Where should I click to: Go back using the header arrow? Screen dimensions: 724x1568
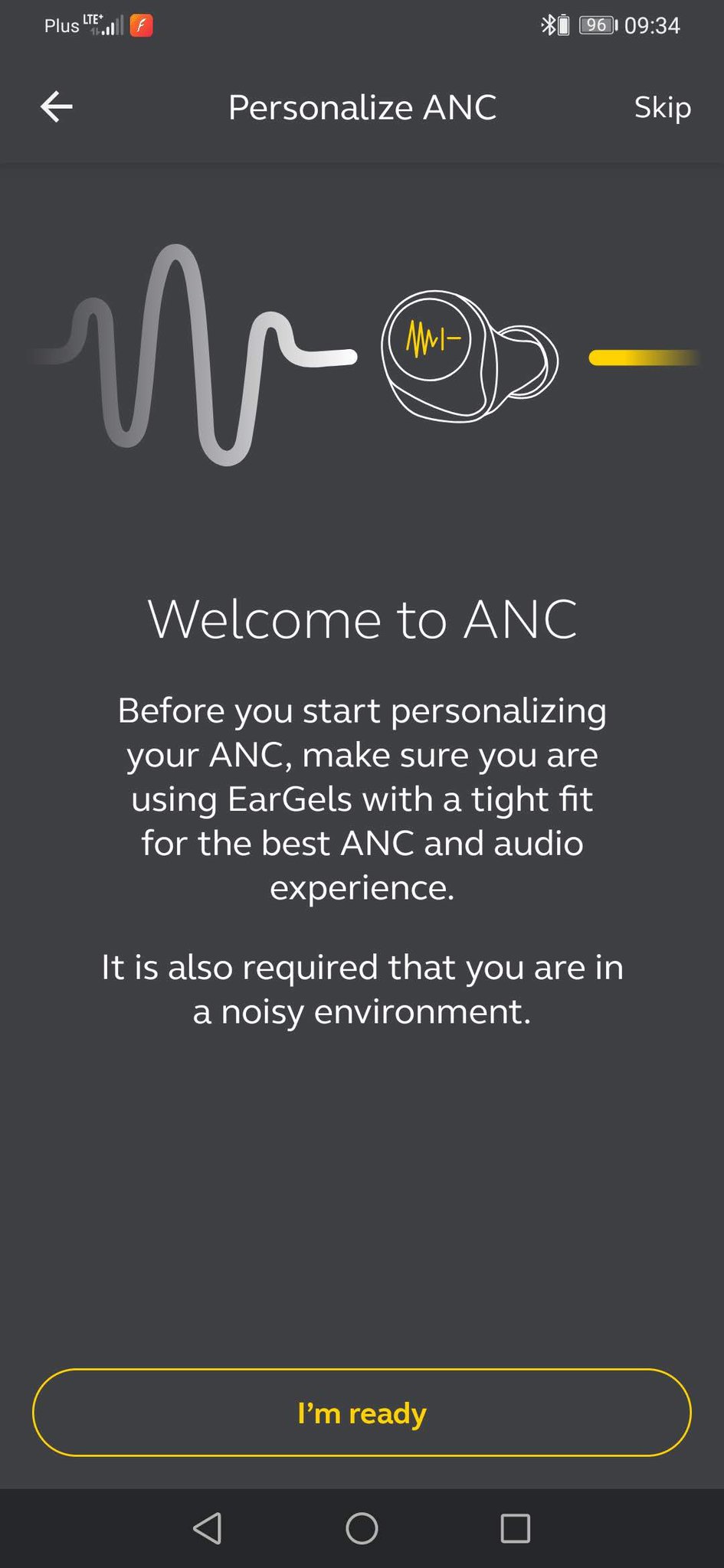click(x=57, y=107)
